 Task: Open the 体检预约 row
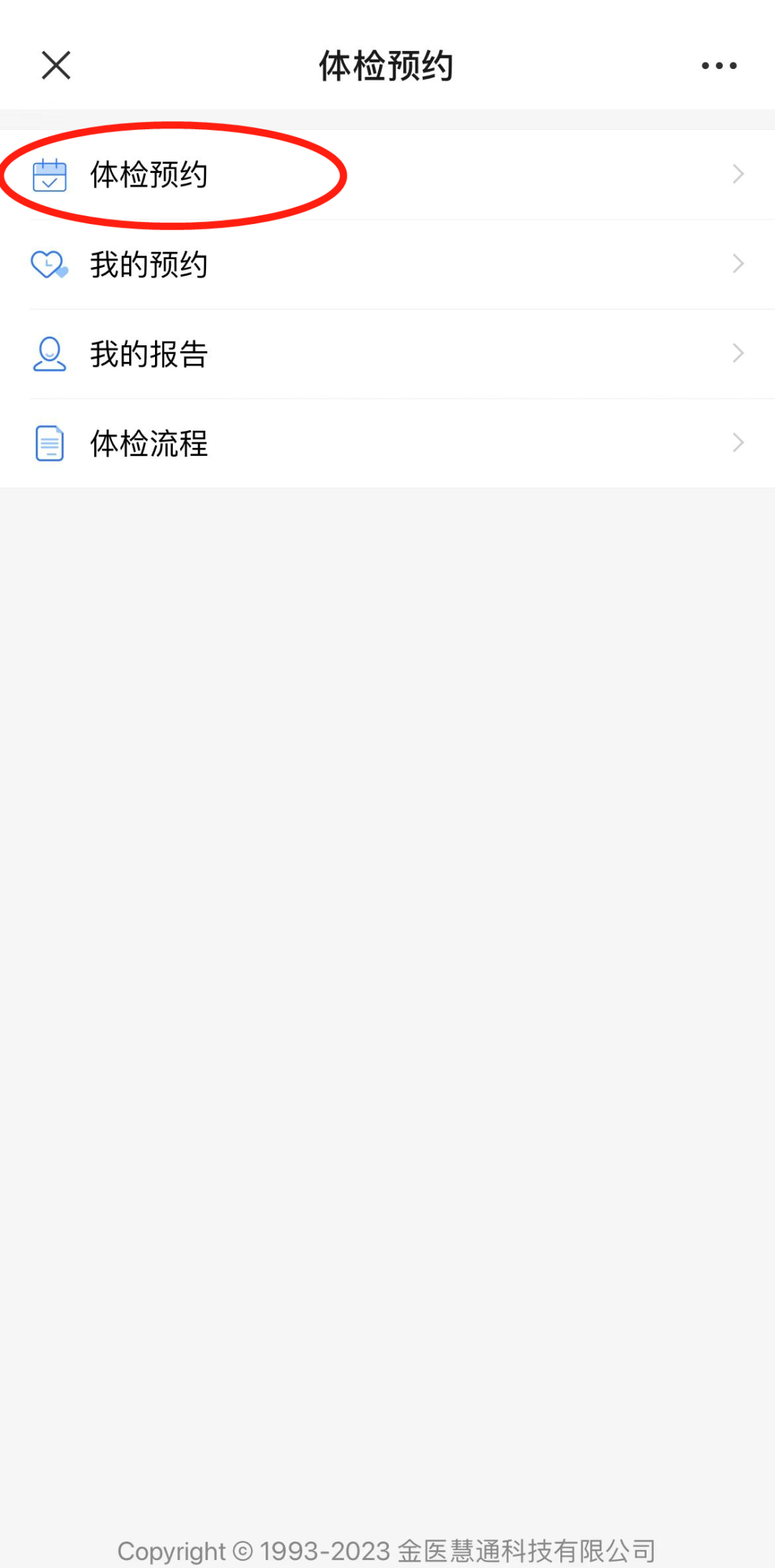[387, 174]
